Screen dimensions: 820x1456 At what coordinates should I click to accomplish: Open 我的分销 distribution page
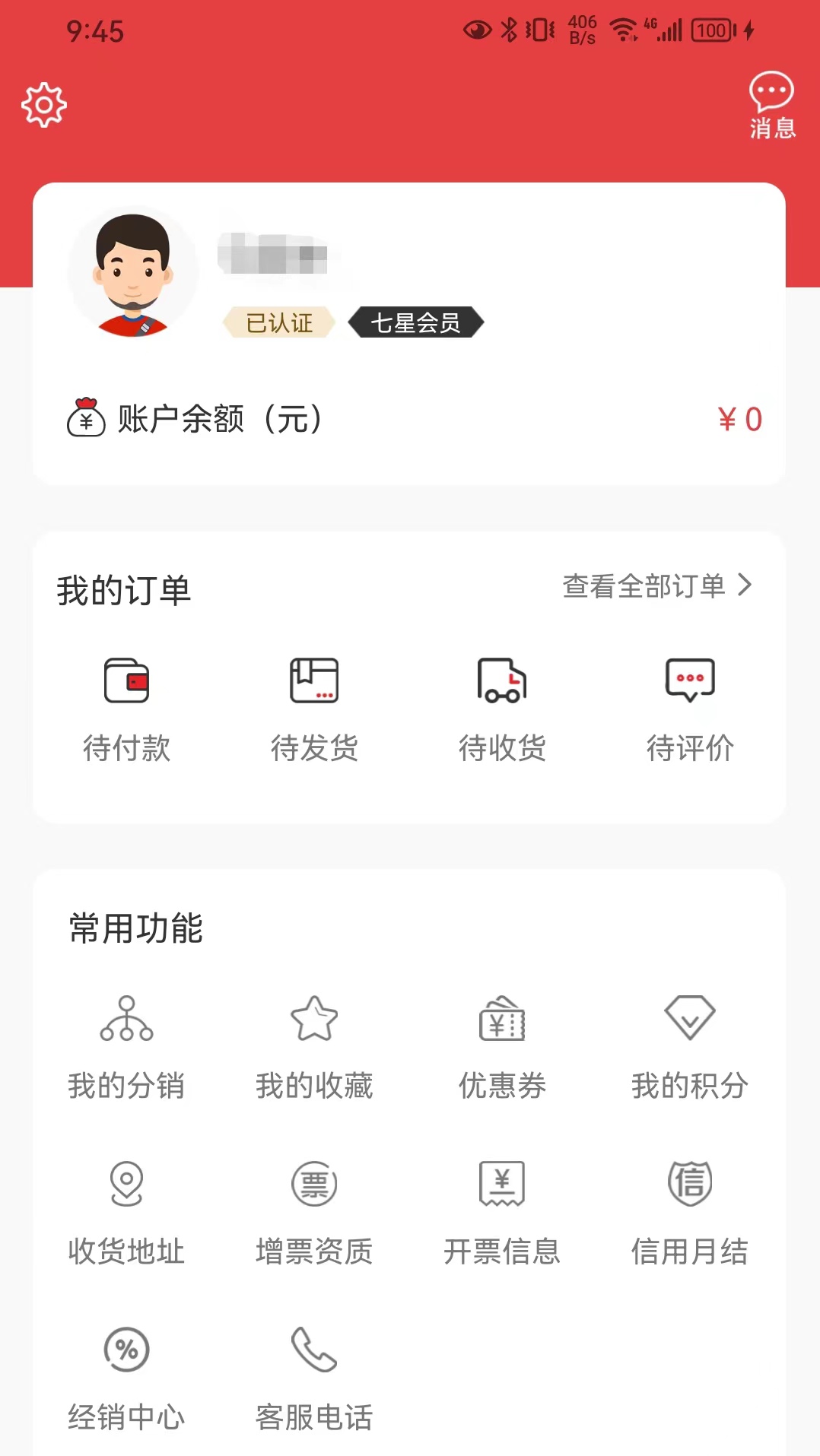127,1049
